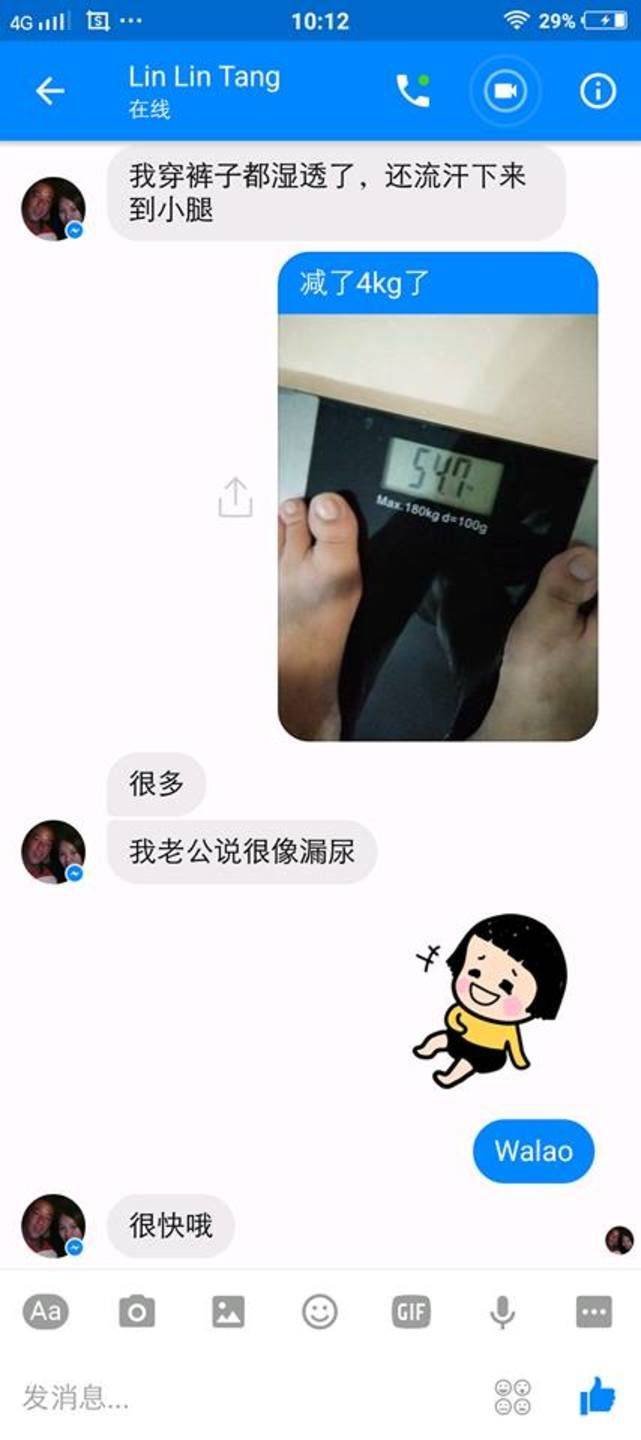Open the camera to take a photo

click(137, 1312)
